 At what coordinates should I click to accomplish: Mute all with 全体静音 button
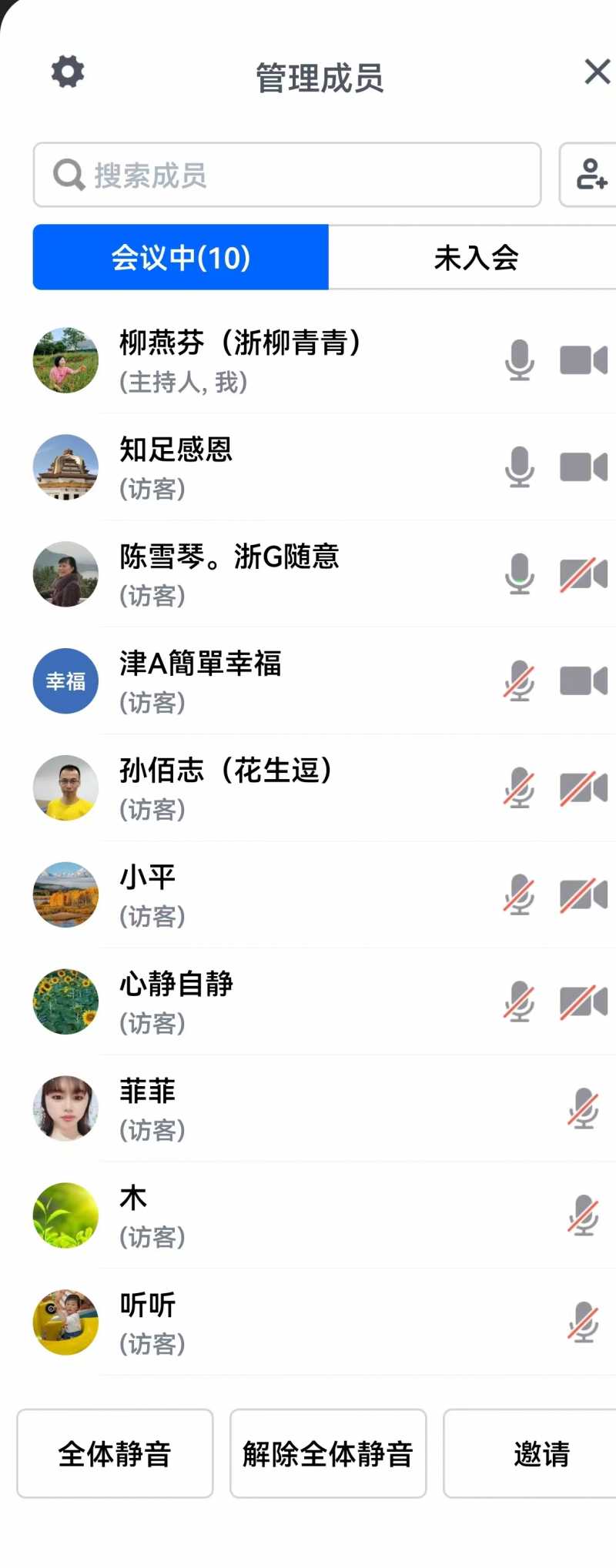point(115,1453)
